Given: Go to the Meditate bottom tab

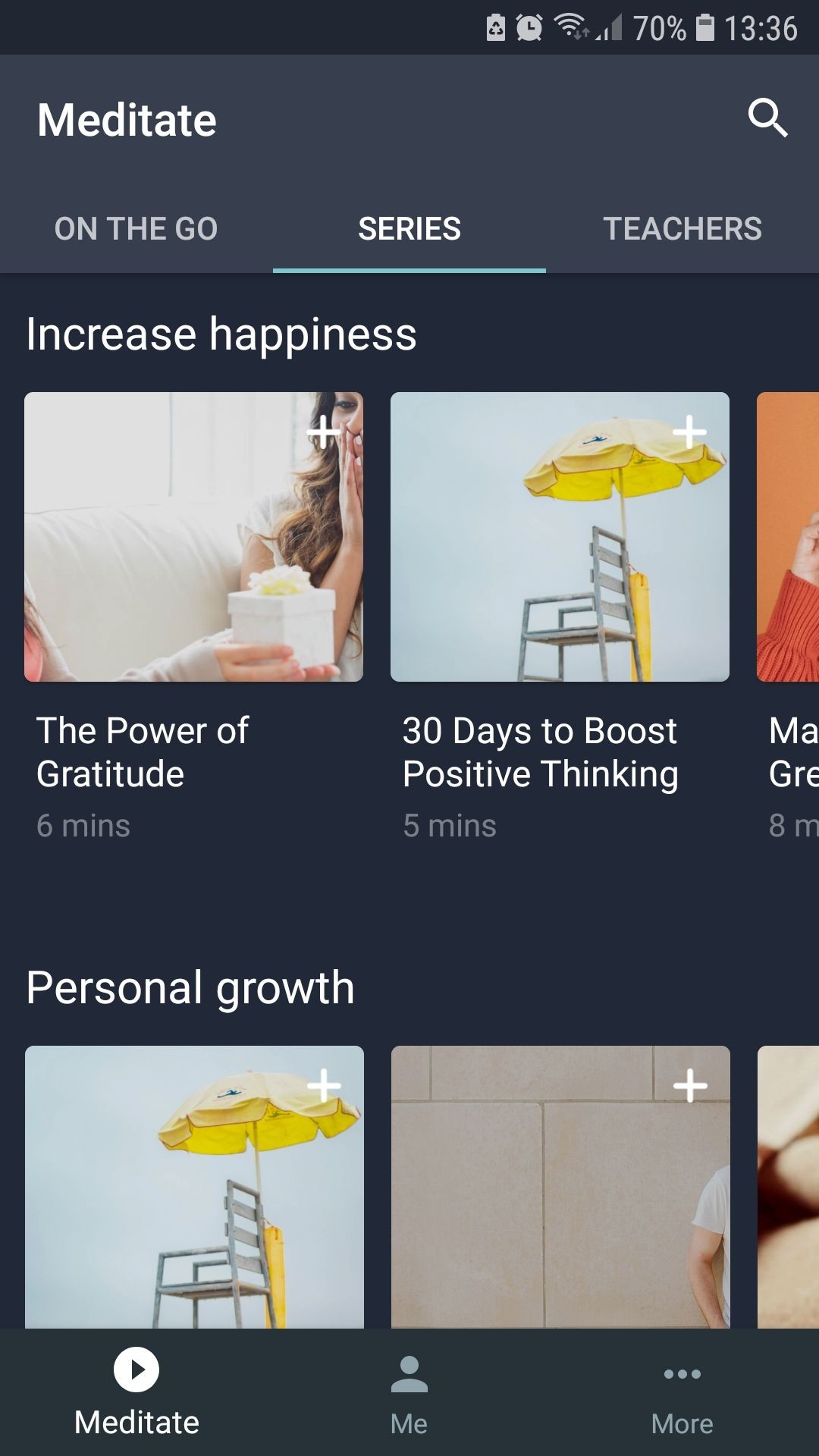Looking at the screenshot, I should click(x=136, y=1392).
